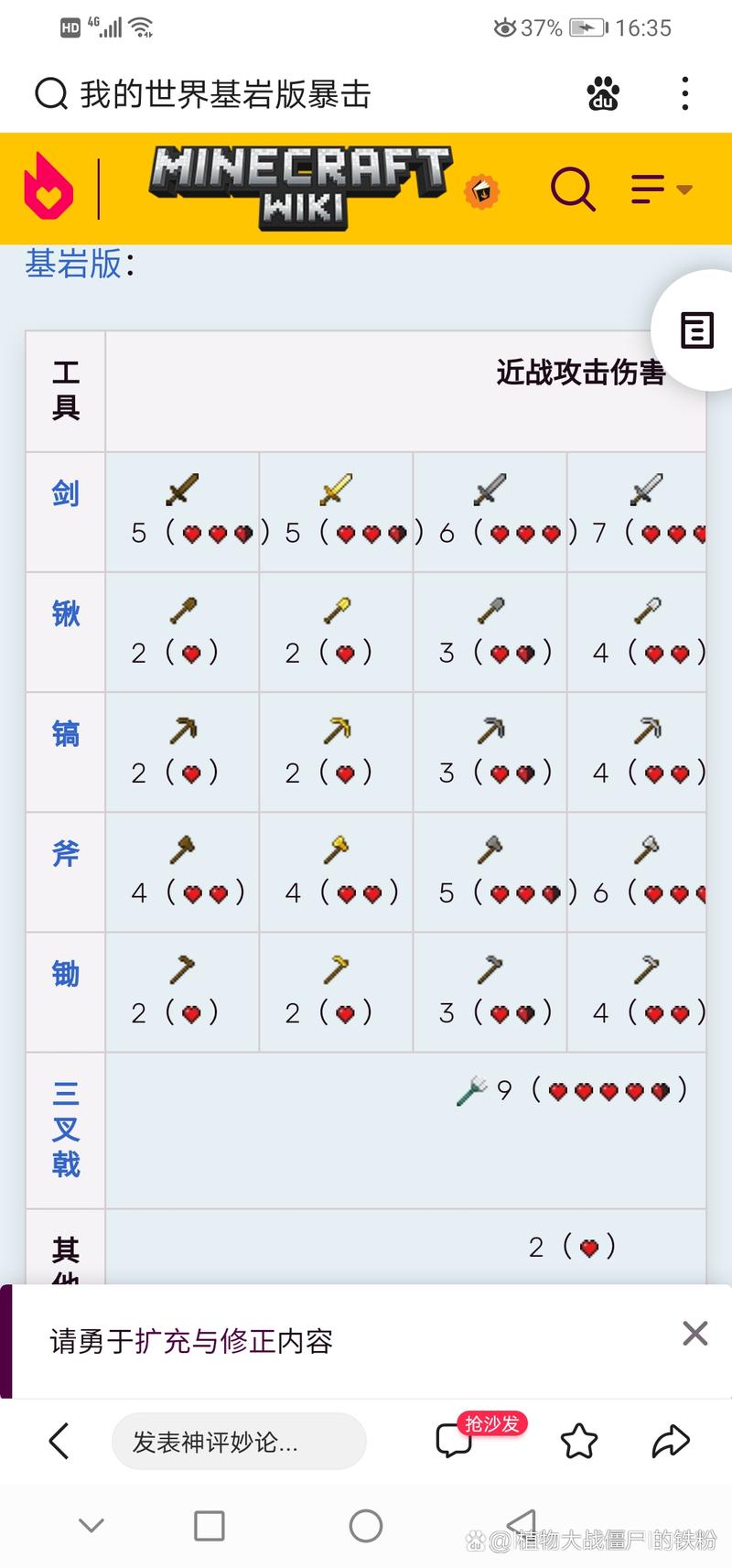Open the browser three-dot menu
Image resolution: width=732 pixels, height=1568 pixels.
(x=684, y=94)
